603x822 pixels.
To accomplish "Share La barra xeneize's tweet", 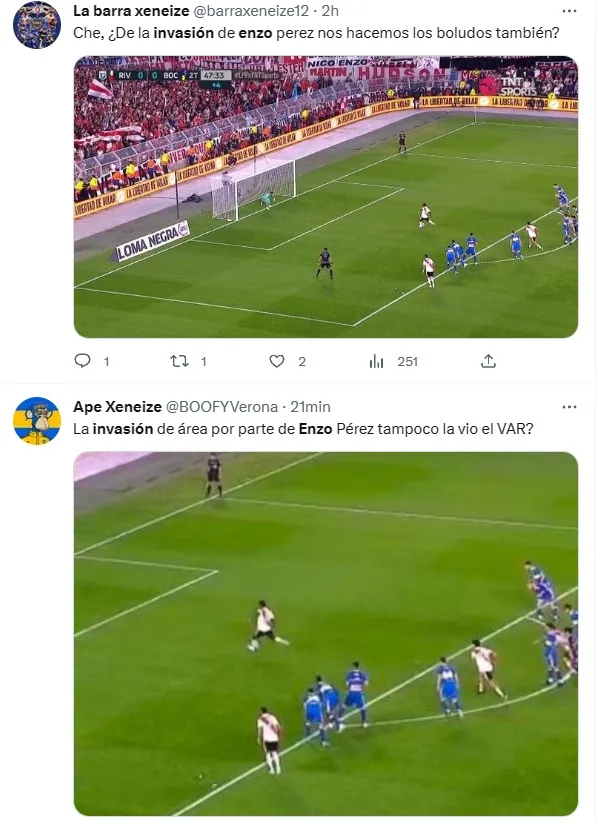I will [x=488, y=361].
